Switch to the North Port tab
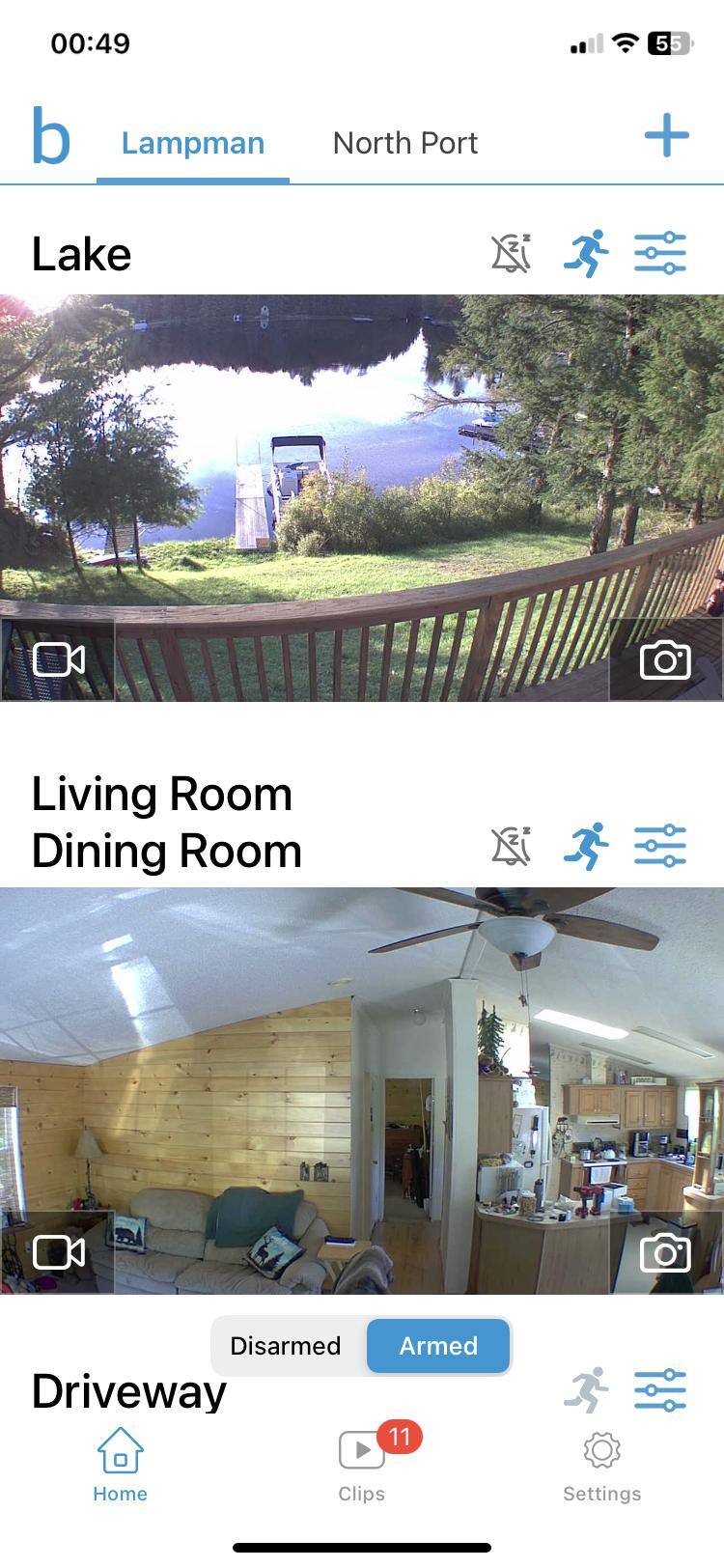Image resolution: width=724 pixels, height=1568 pixels. click(405, 143)
